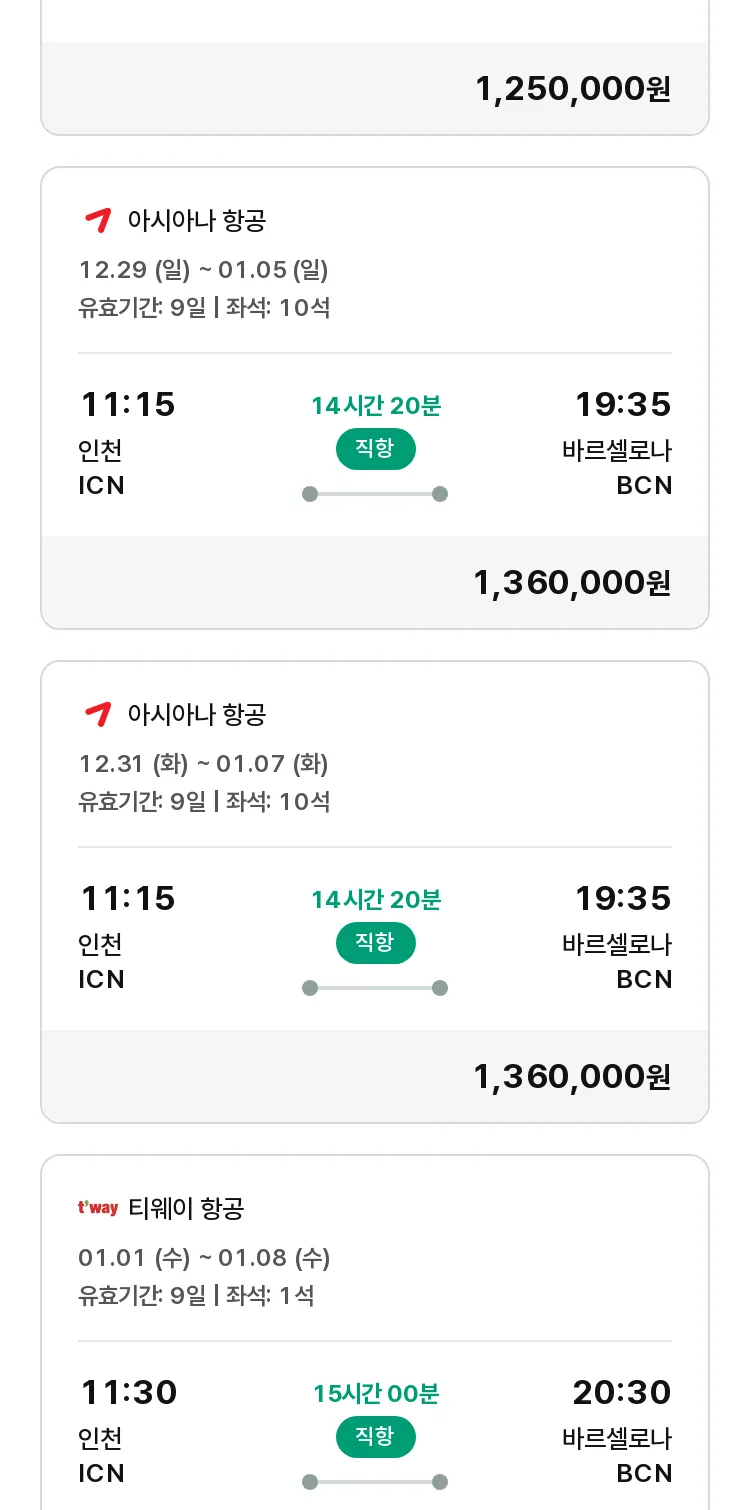
Task: Open Asiana flight for 12.31 (화) ~ 01.07
Action: [375, 892]
